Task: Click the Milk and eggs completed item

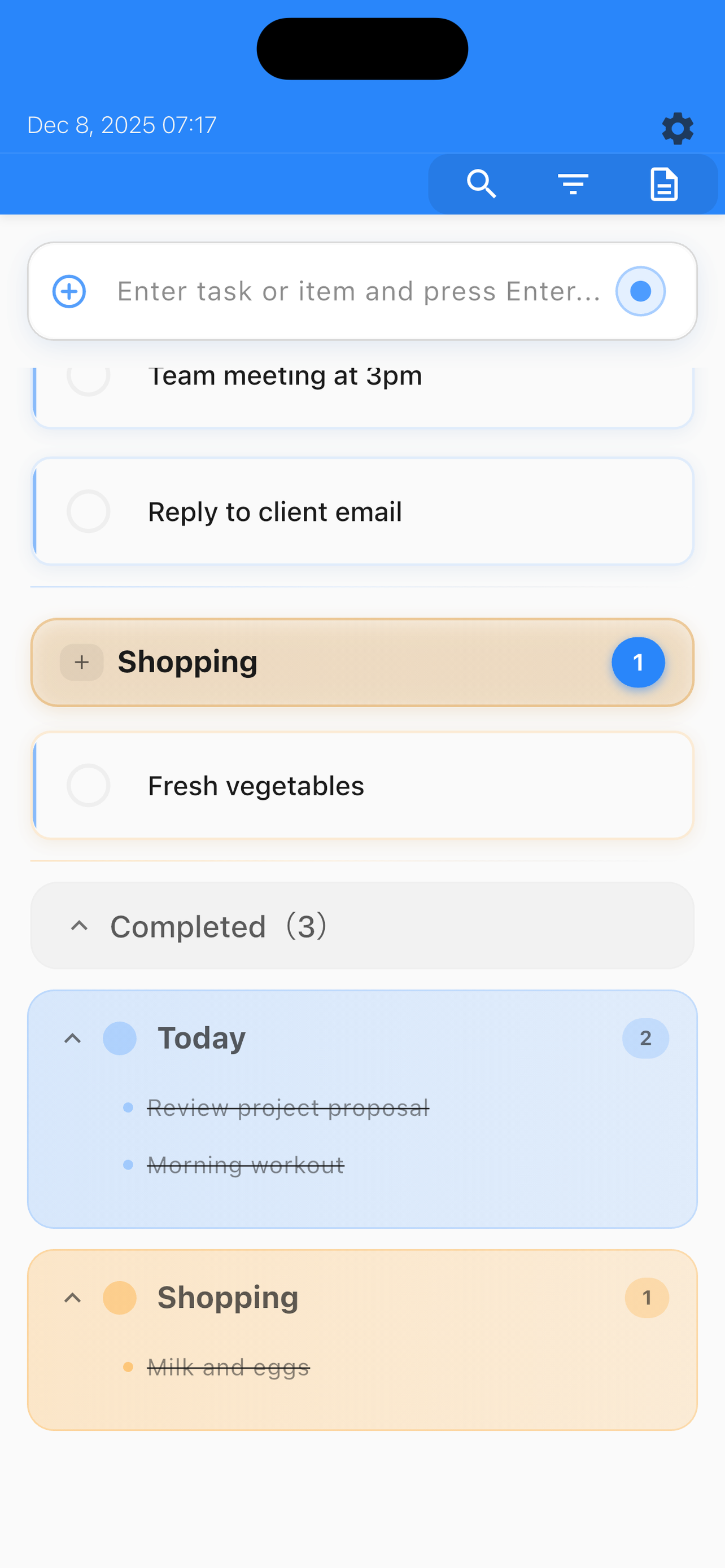Action: click(x=228, y=1367)
